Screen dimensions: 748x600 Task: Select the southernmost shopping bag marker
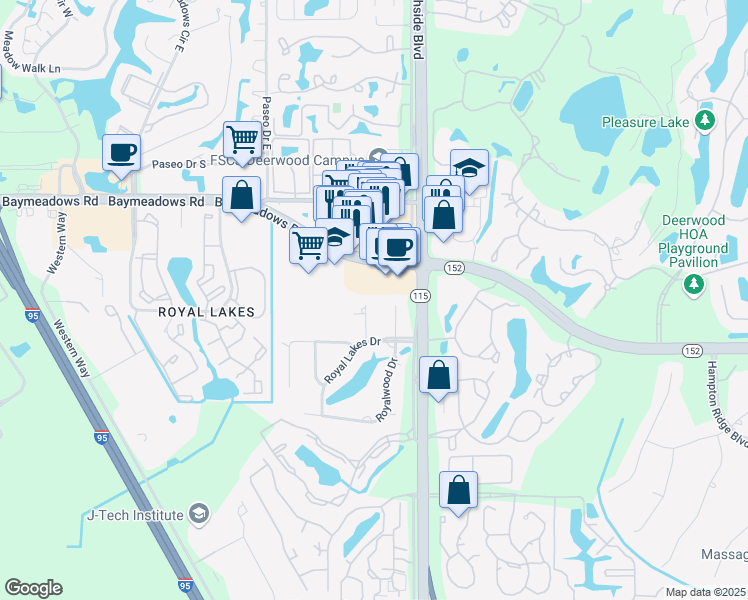coord(458,491)
